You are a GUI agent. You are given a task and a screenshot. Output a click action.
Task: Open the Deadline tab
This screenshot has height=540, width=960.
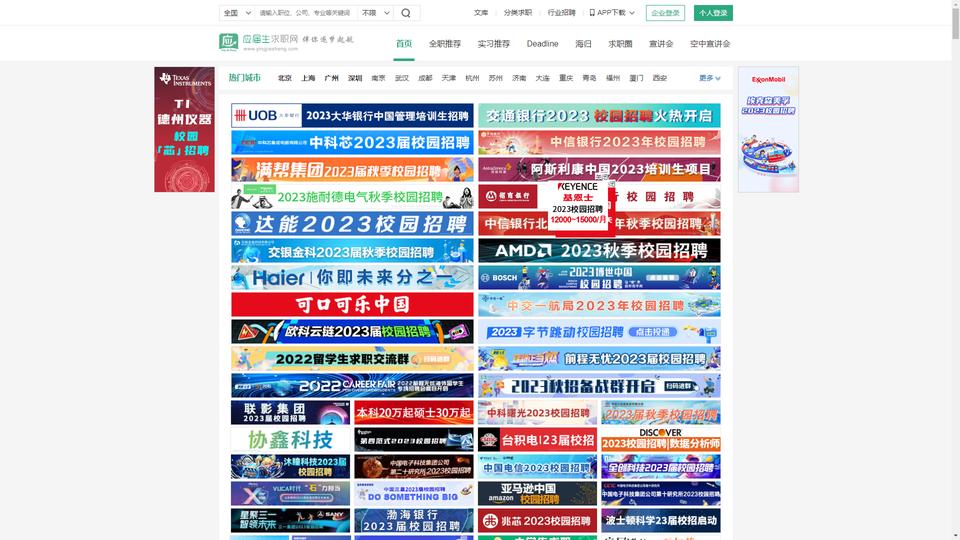click(543, 44)
